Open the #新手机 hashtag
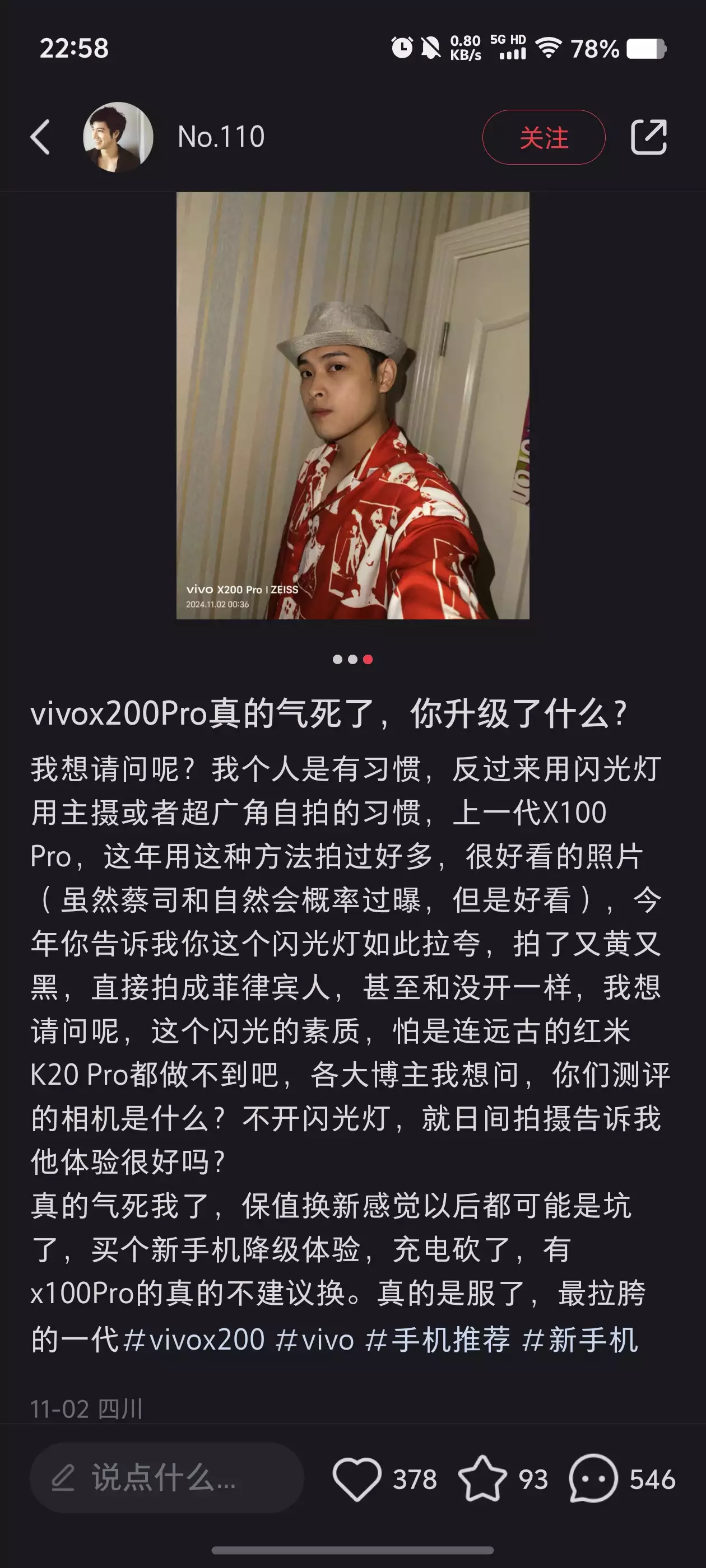Screen dimensions: 706x1568 point(580,1340)
